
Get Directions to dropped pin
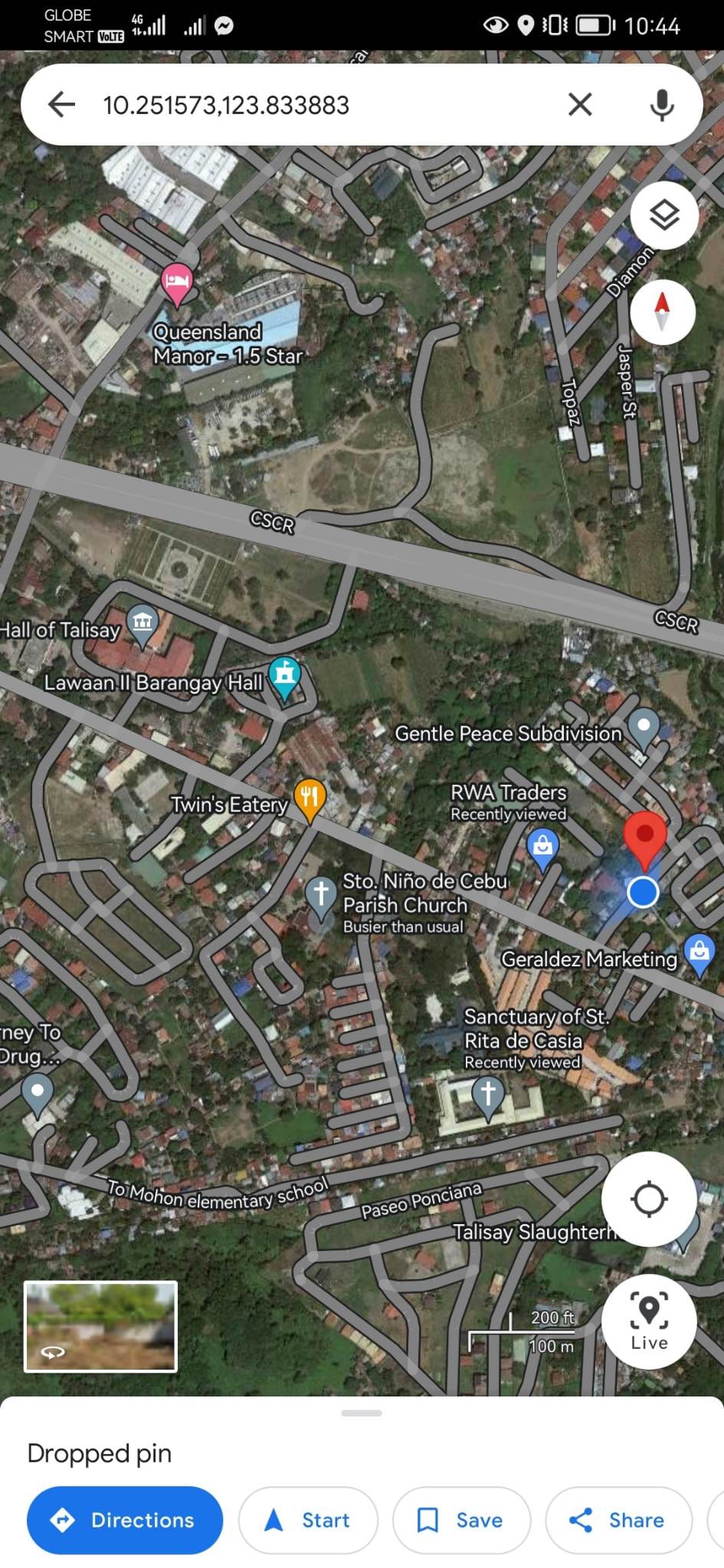point(125,1520)
